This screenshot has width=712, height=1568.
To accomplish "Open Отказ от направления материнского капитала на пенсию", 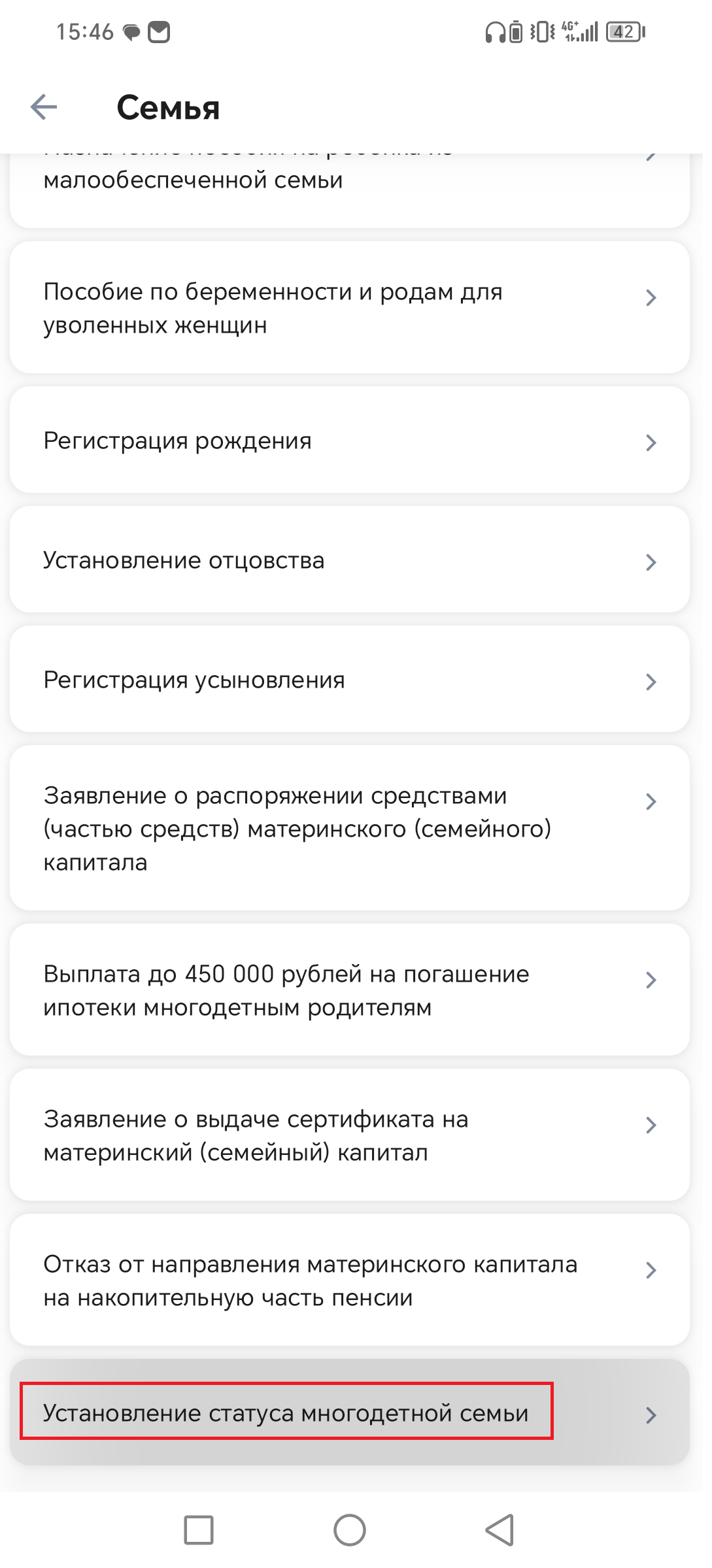I will [x=350, y=1280].
